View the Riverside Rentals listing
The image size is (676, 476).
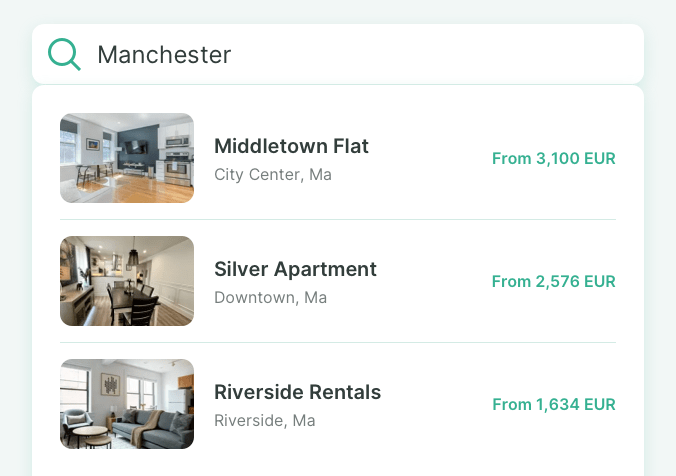pos(298,404)
